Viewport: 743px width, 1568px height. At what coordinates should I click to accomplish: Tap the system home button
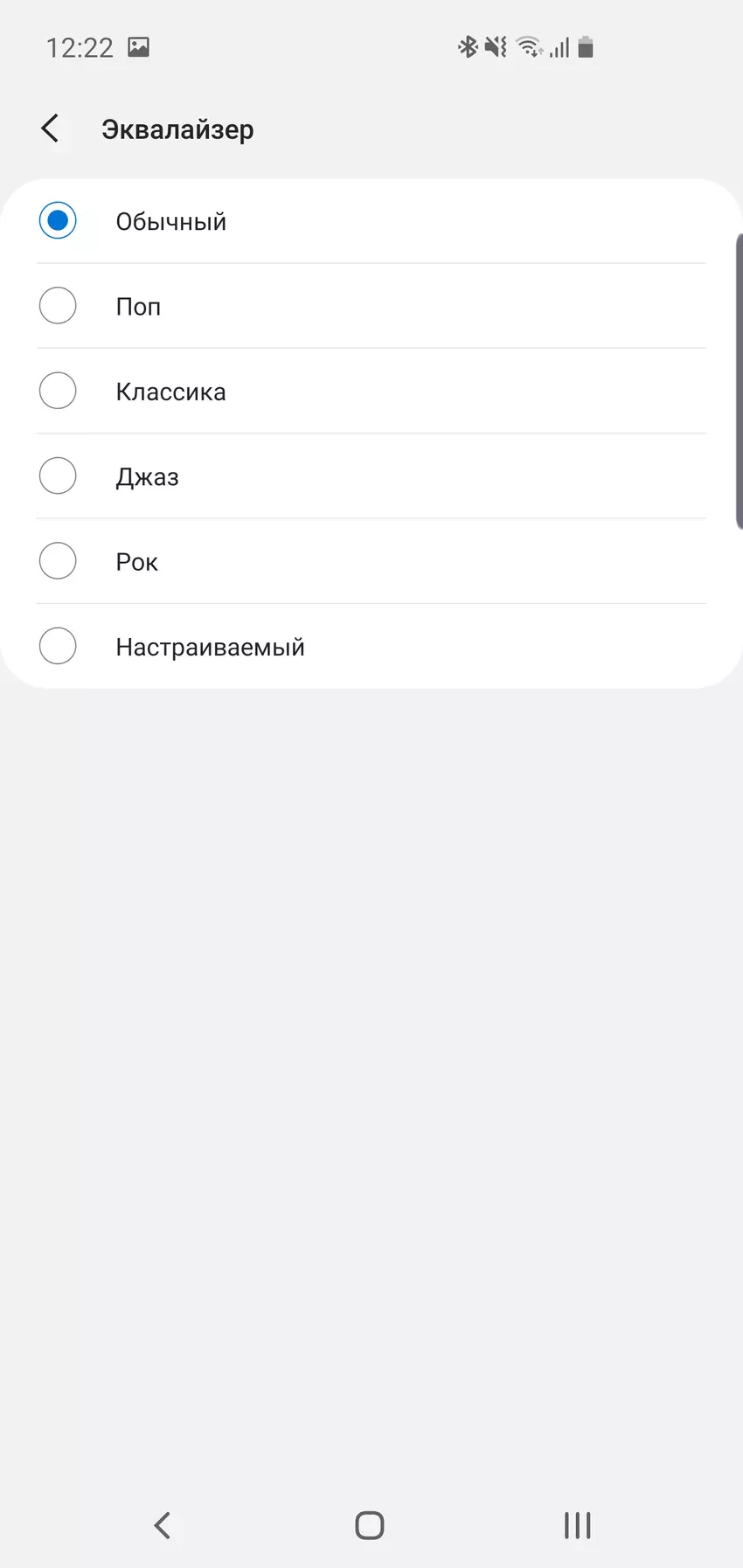coord(370,1525)
